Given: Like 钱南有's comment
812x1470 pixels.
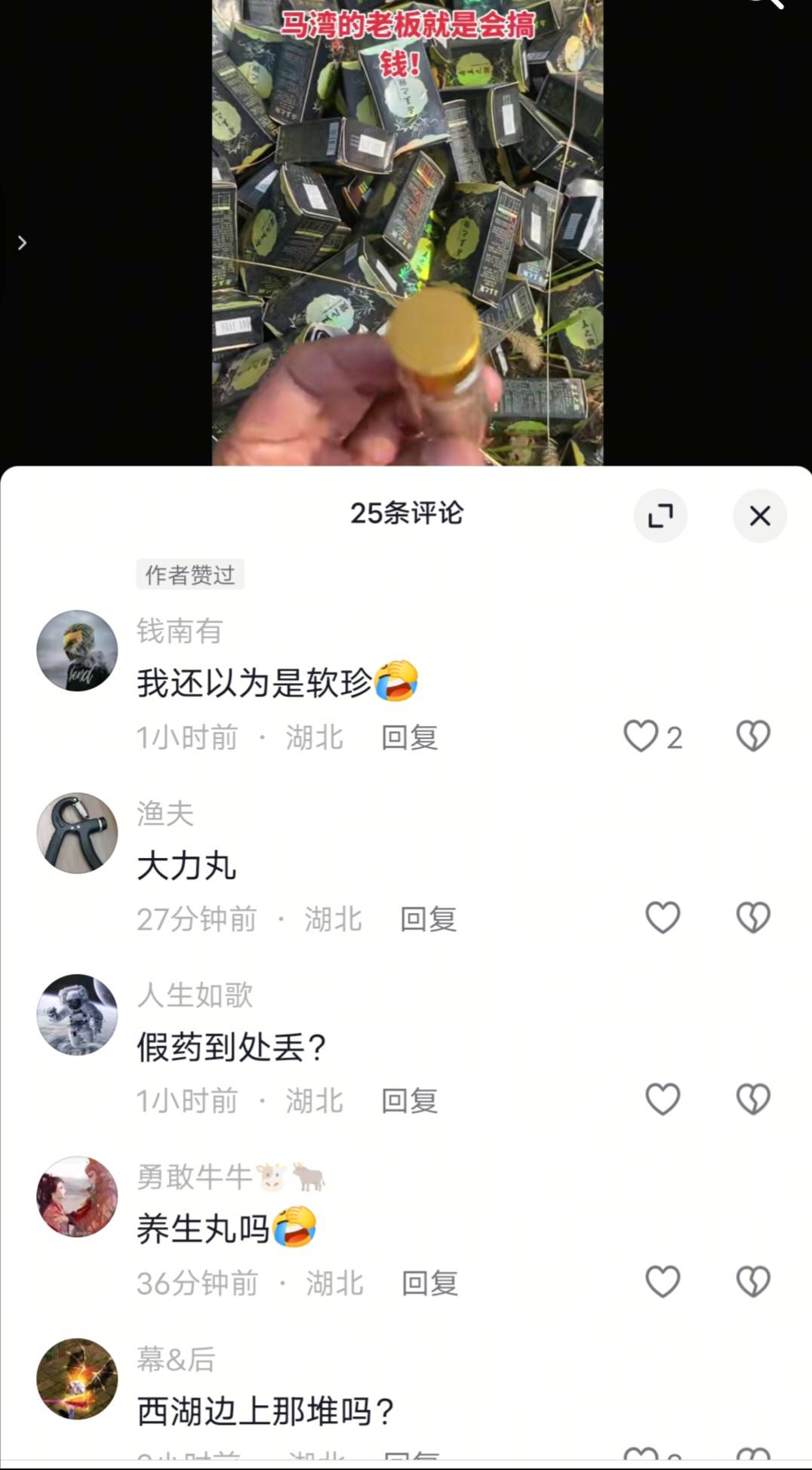Looking at the screenshot, I should click(x=641, y=736).
